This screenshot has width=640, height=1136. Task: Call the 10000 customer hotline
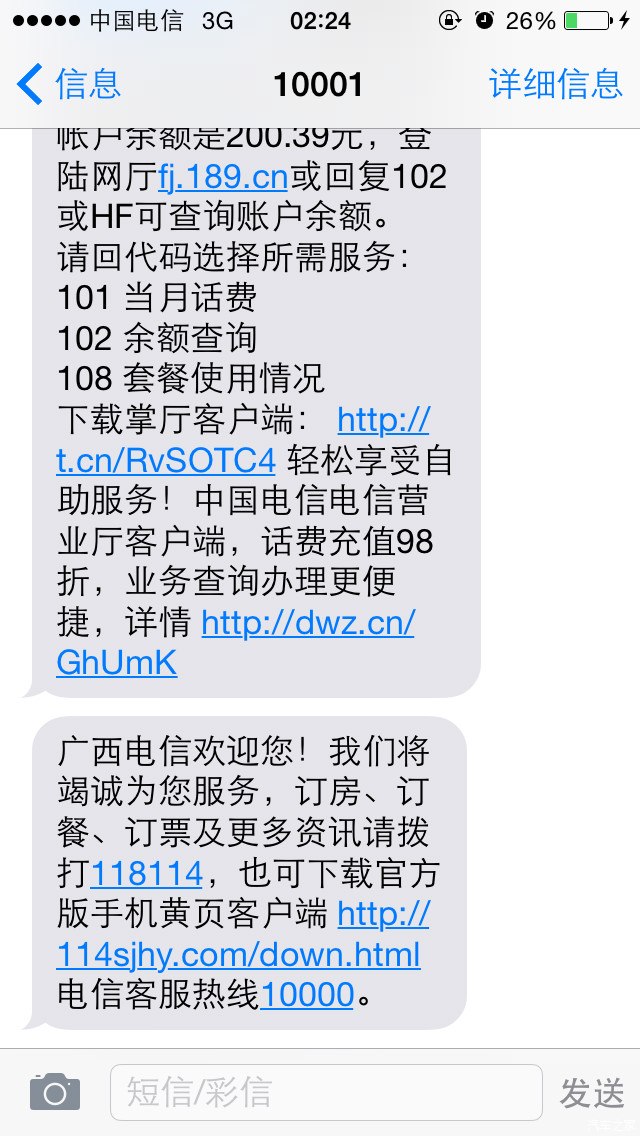click(x=307, y=995)
